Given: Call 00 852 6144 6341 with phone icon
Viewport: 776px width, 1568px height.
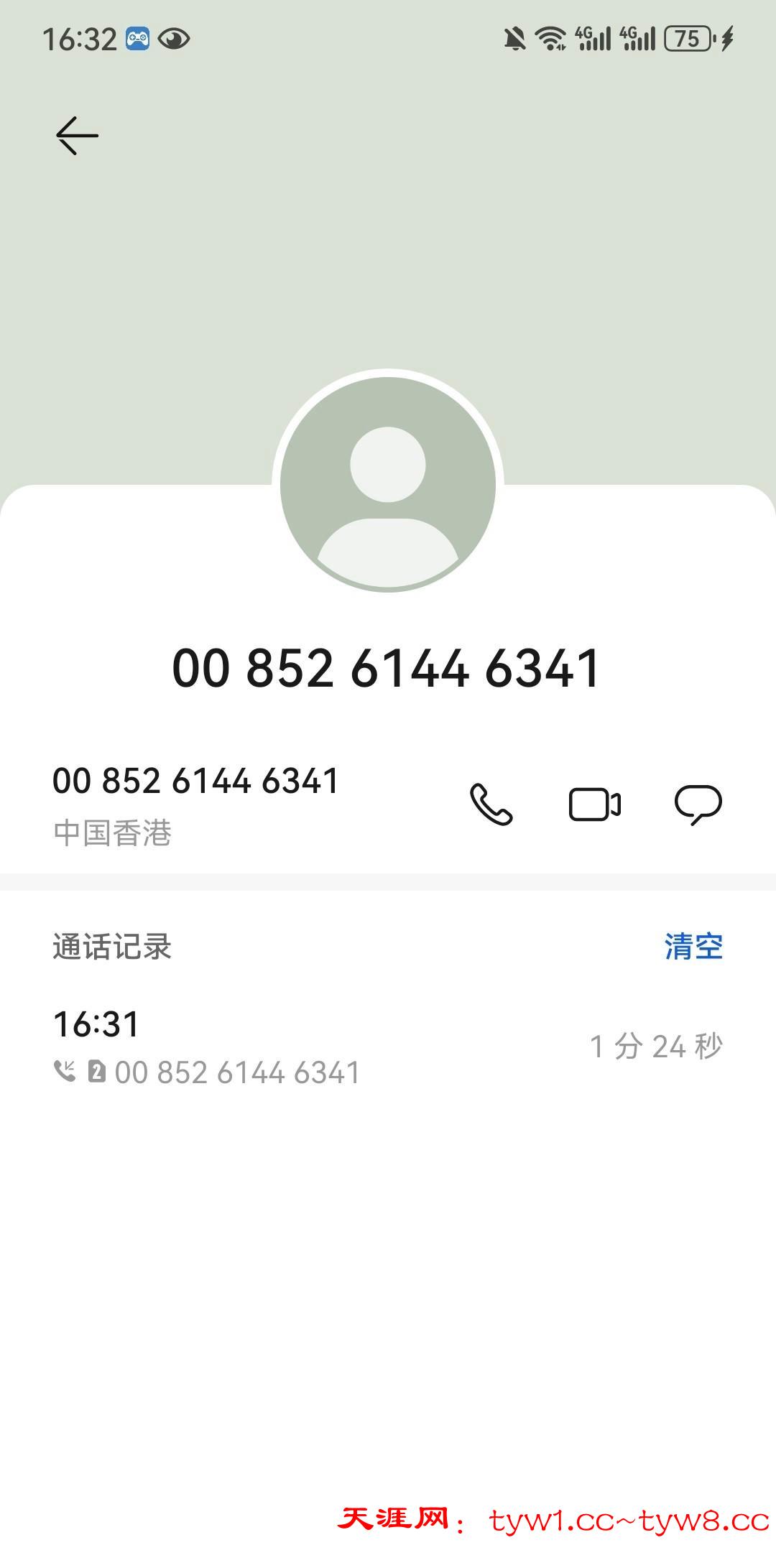Looking at the screenshot, I should [x=491, y=804].
